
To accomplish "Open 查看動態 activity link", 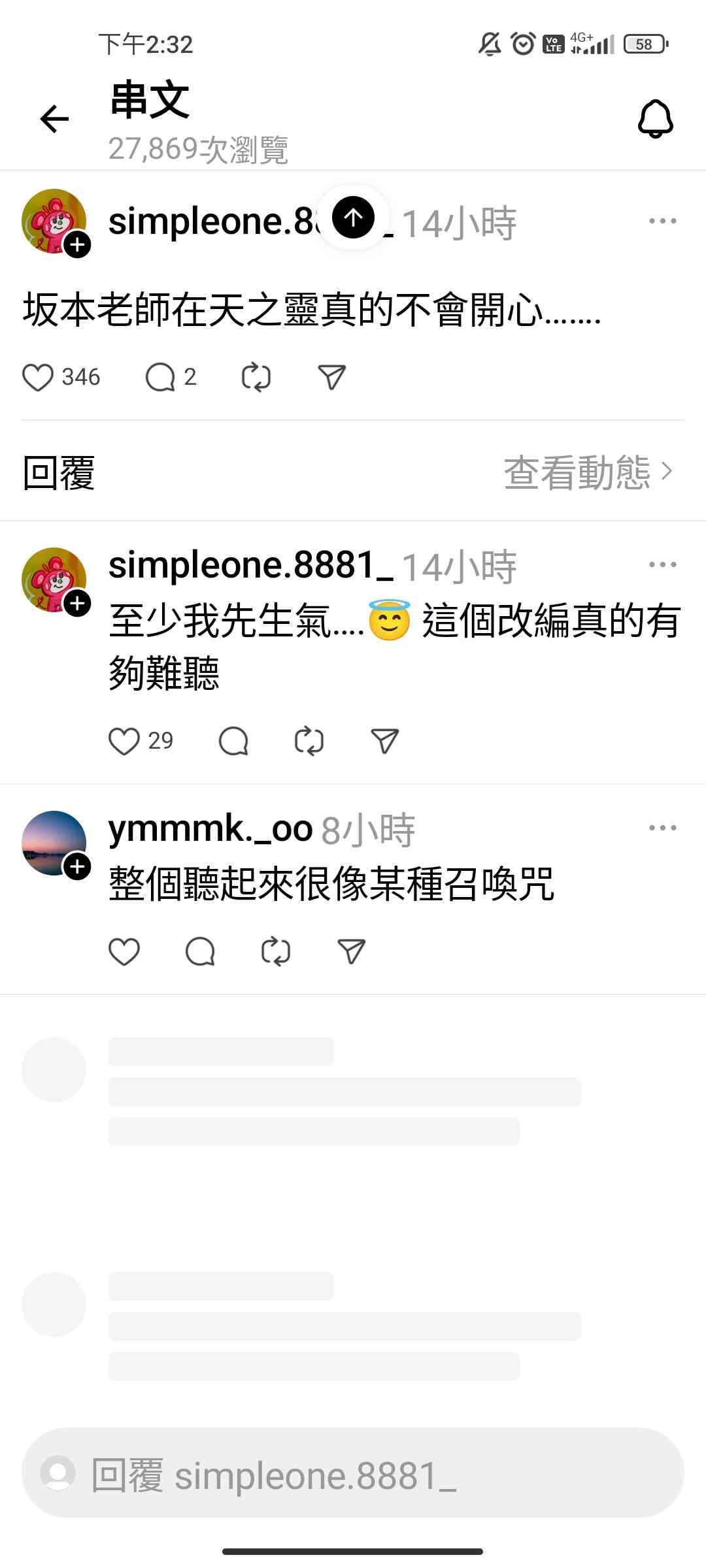I will (x=587, y=472).
